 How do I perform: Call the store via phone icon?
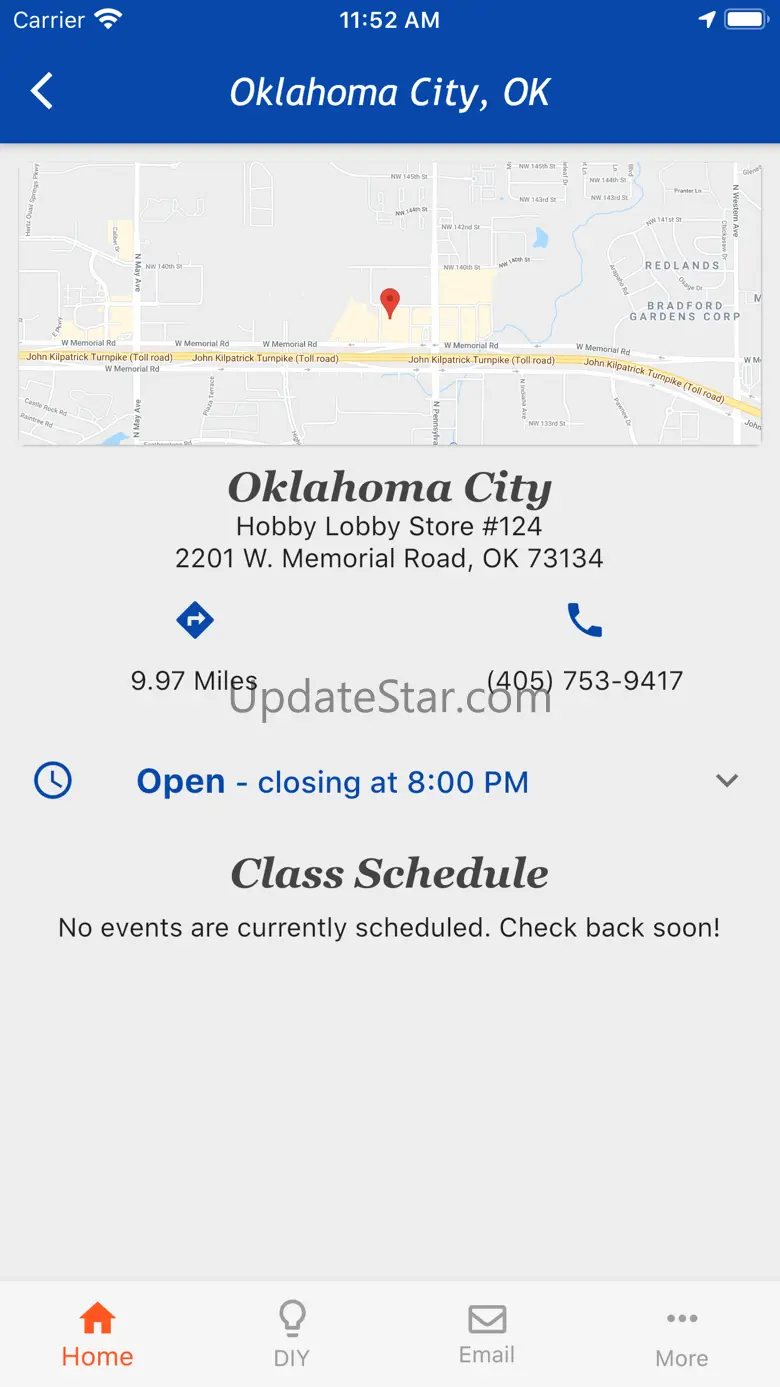coord(585,620)
